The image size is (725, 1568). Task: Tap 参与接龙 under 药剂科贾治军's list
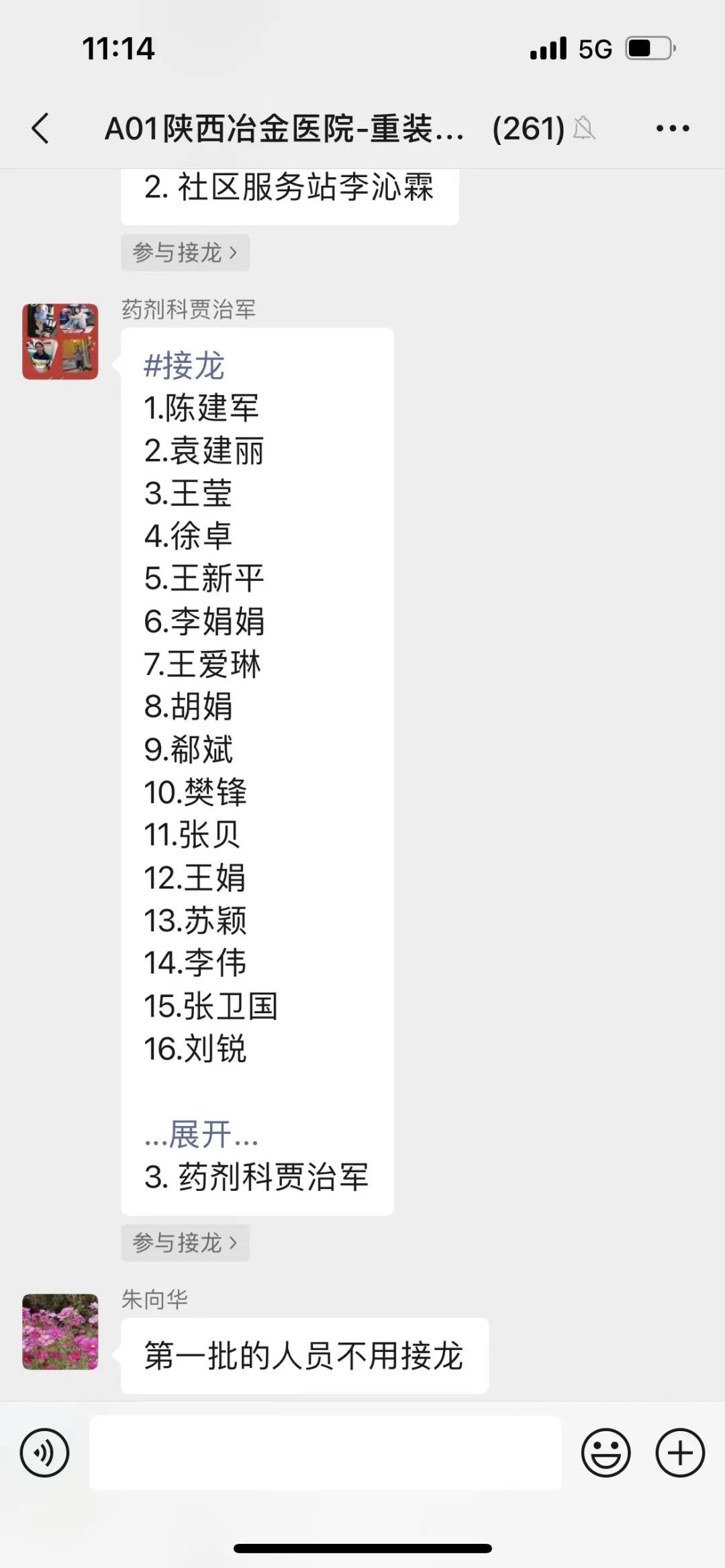185,1243
